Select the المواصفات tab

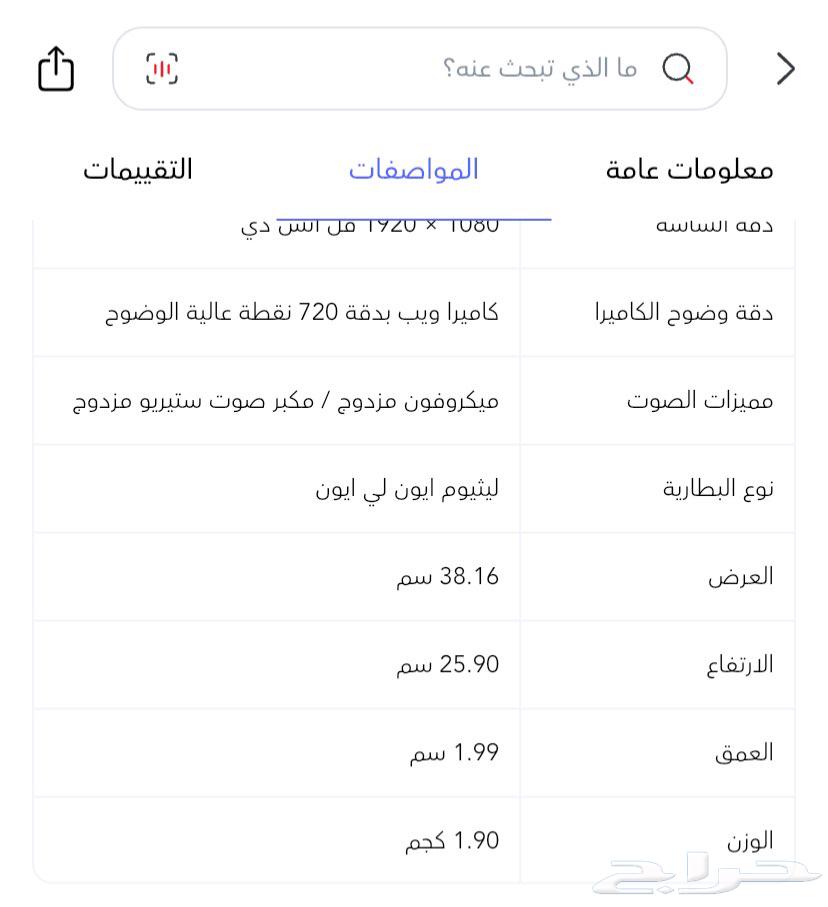(414, 169)
